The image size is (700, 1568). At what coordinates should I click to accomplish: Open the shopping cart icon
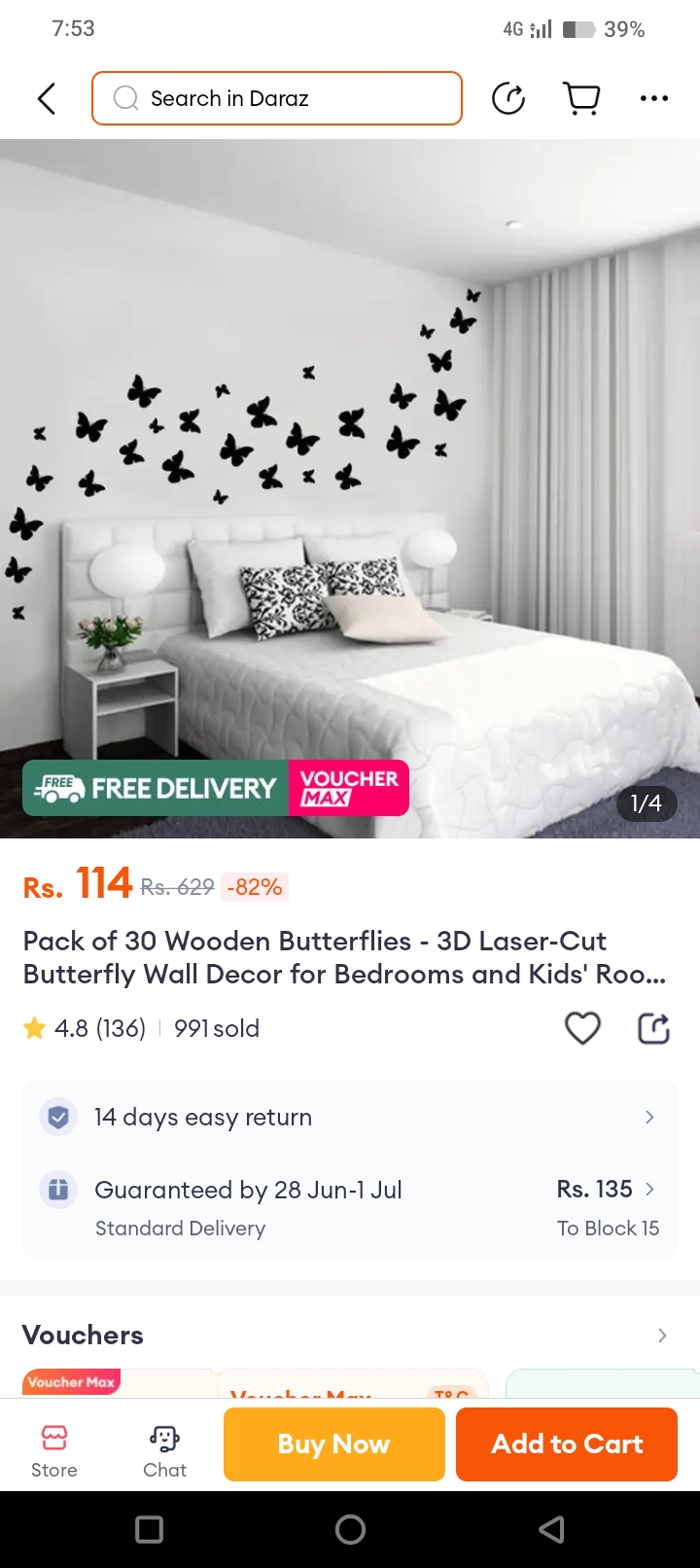pos(581,98)
